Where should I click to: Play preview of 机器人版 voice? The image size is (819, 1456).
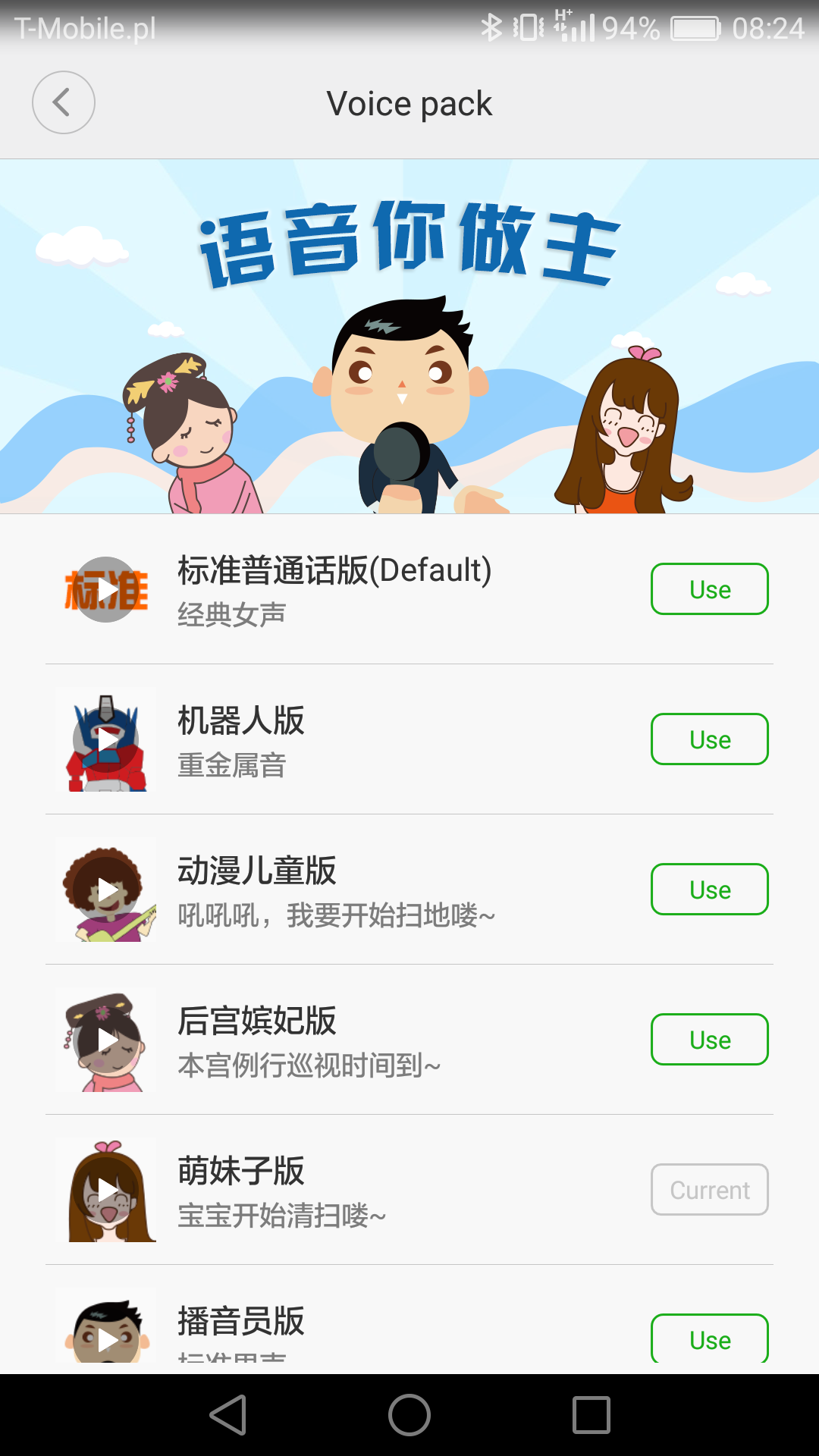click(106, 739)
